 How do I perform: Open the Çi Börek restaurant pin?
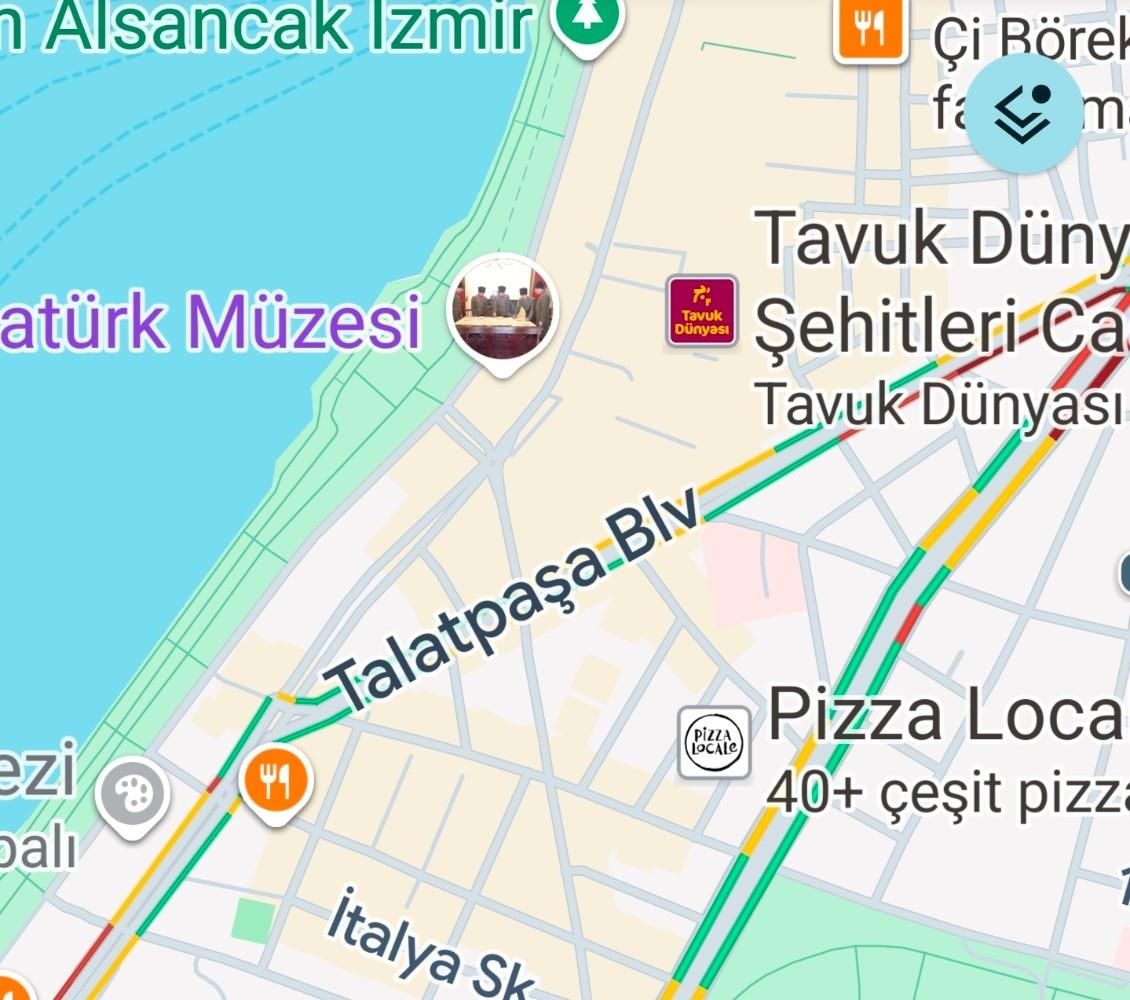tap(870, 28)
